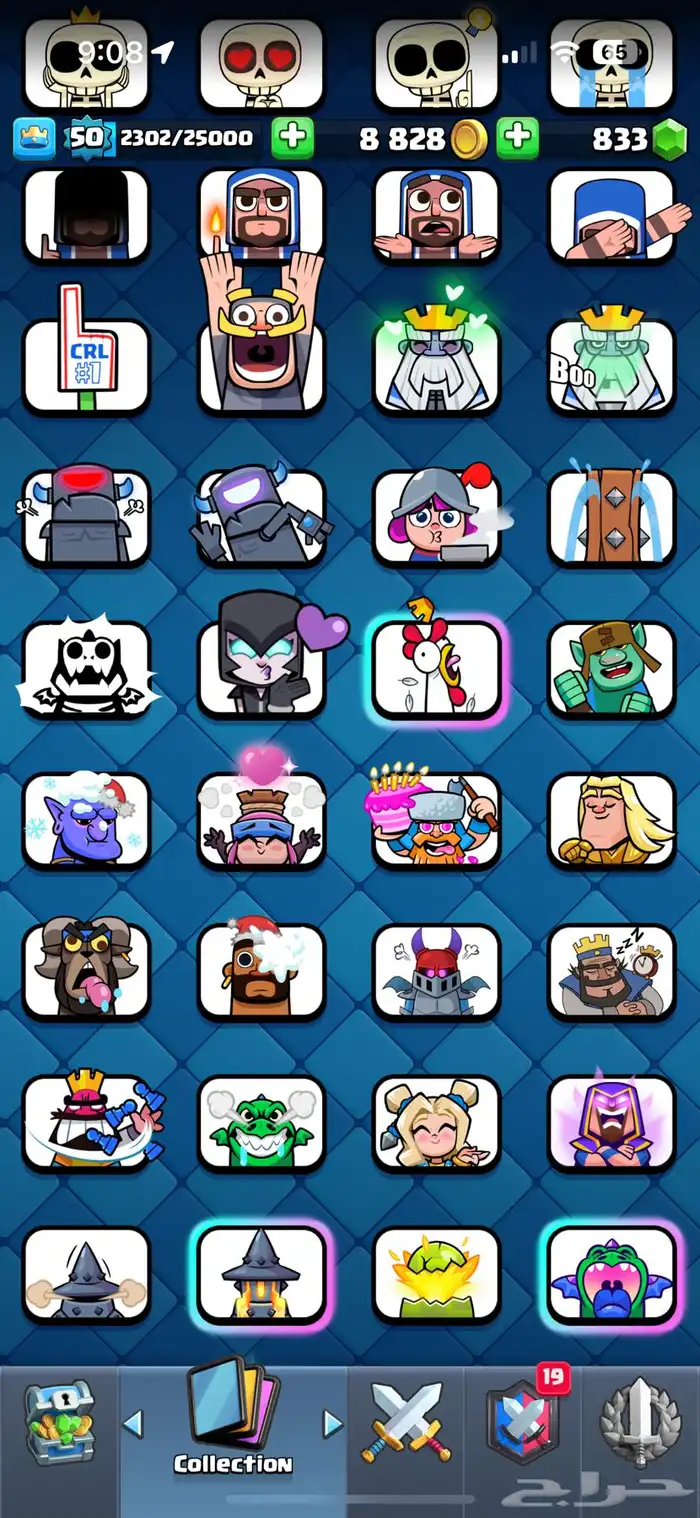700x1518 pixels.
Task: Select the purple witch emote
Action: coord(612,1122)
